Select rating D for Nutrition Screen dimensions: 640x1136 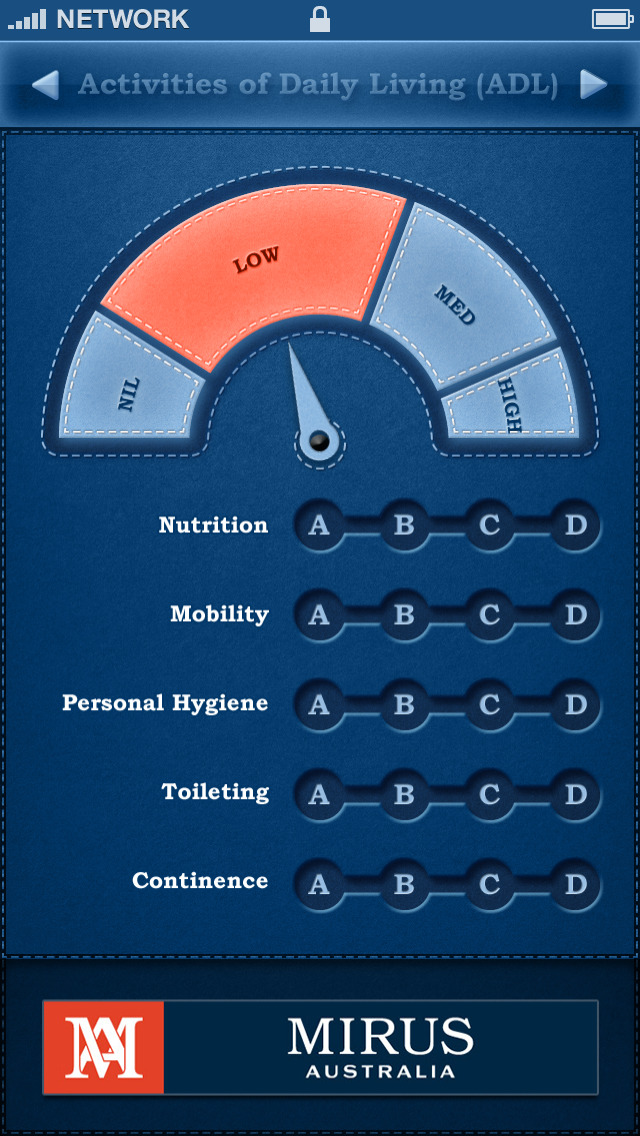(575, 525)
